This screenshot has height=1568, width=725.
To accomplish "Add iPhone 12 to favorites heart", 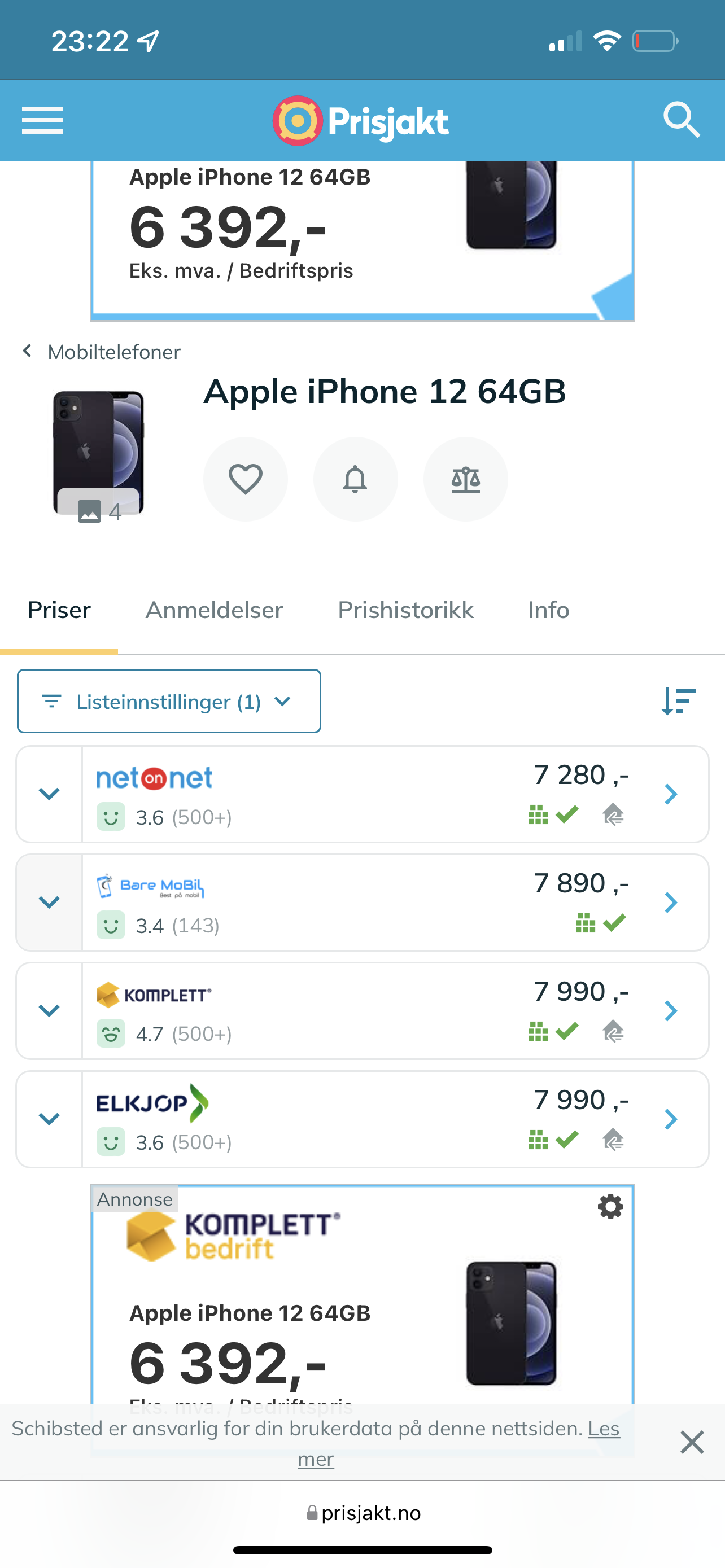I will [245, 479].
